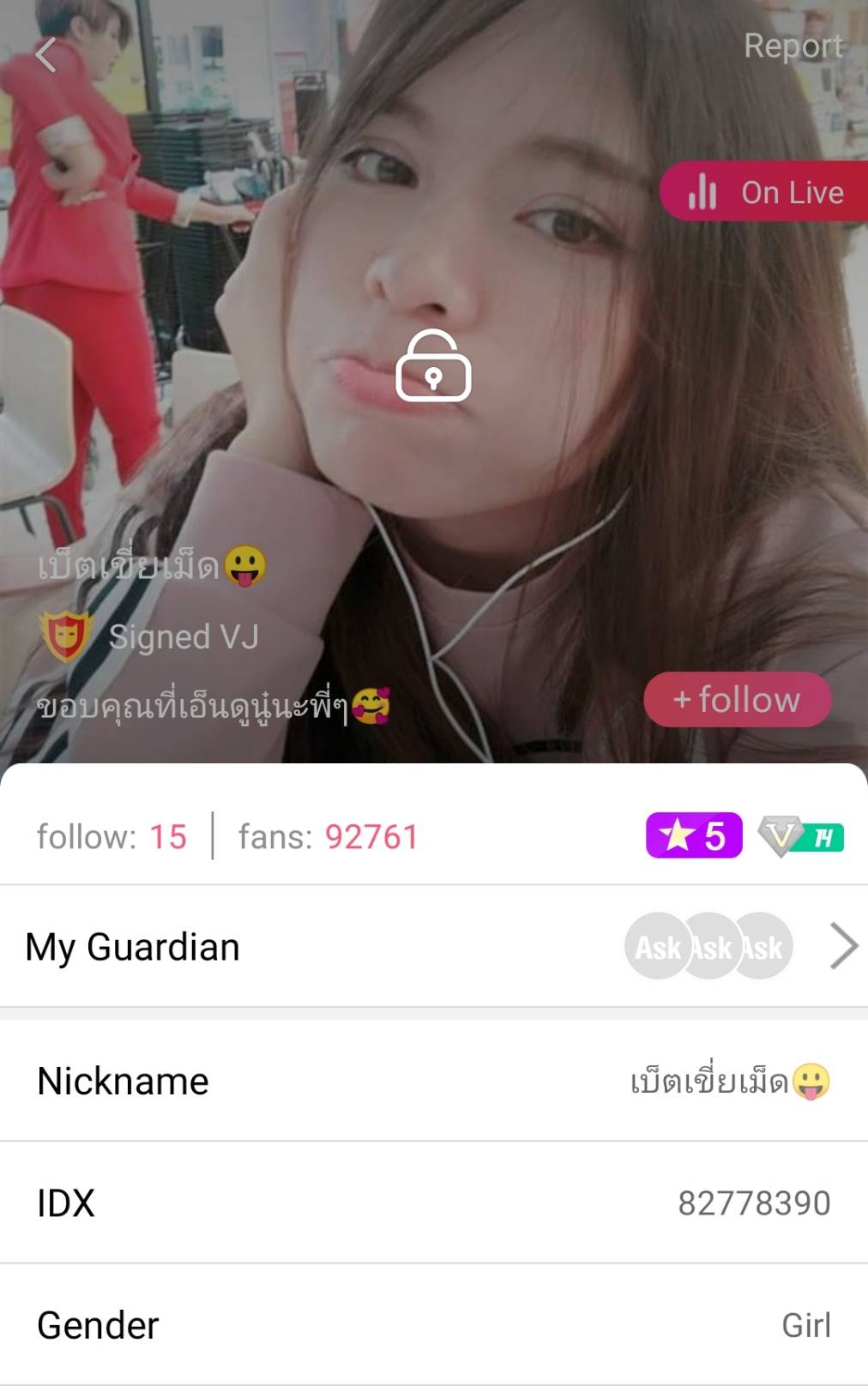Open the On Live stream

[x=766, y=192]
